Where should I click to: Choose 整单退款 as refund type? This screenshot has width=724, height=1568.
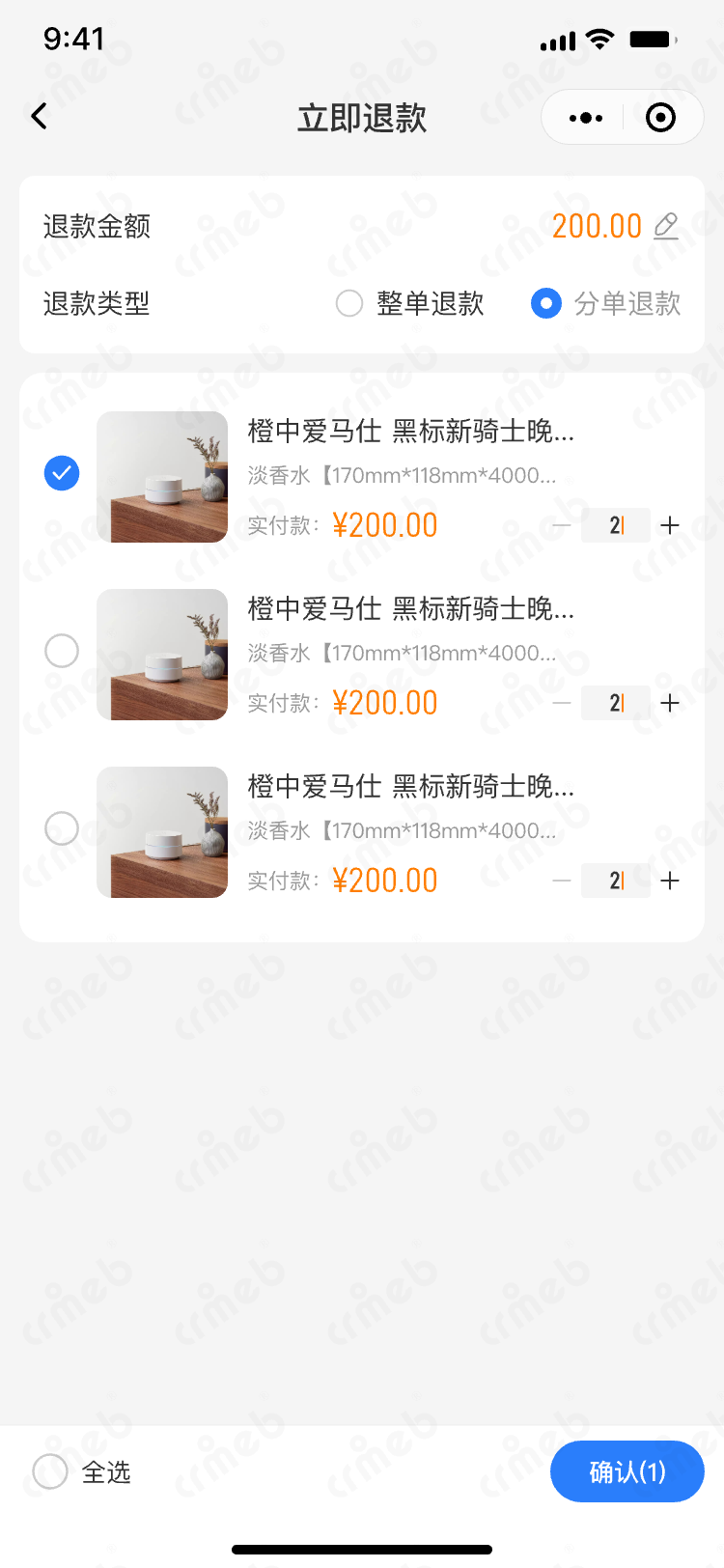(x=349, y=303)
